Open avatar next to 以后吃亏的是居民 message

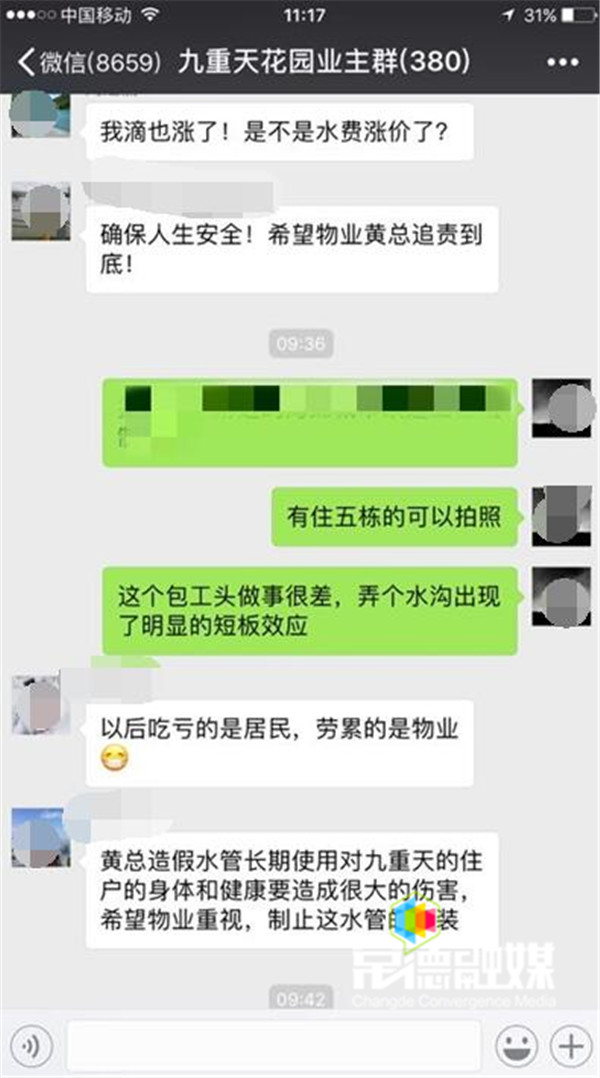41,705
